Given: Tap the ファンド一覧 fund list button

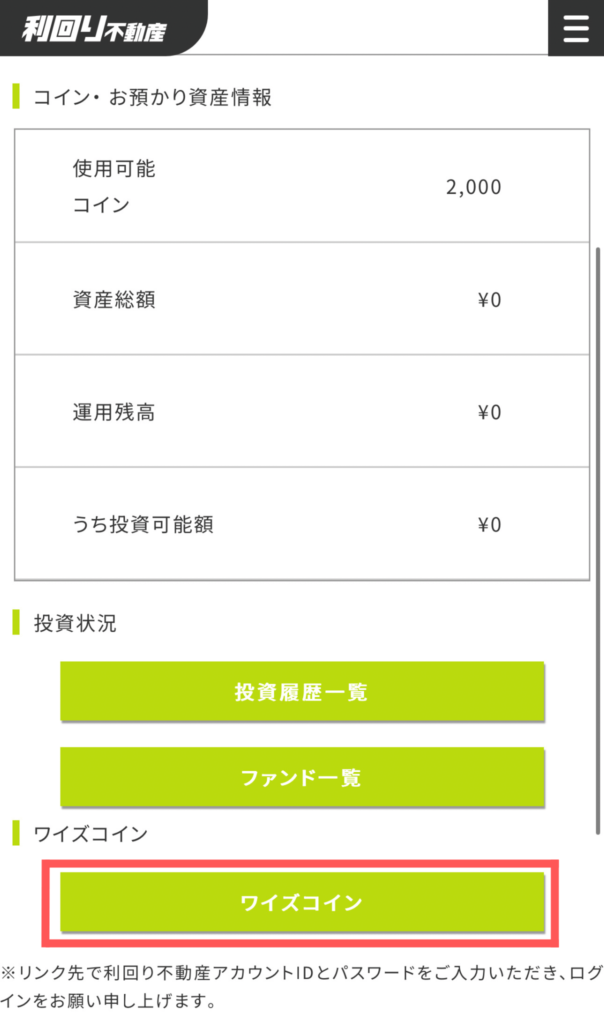Looking at the screenshot, I should point(302,777).
